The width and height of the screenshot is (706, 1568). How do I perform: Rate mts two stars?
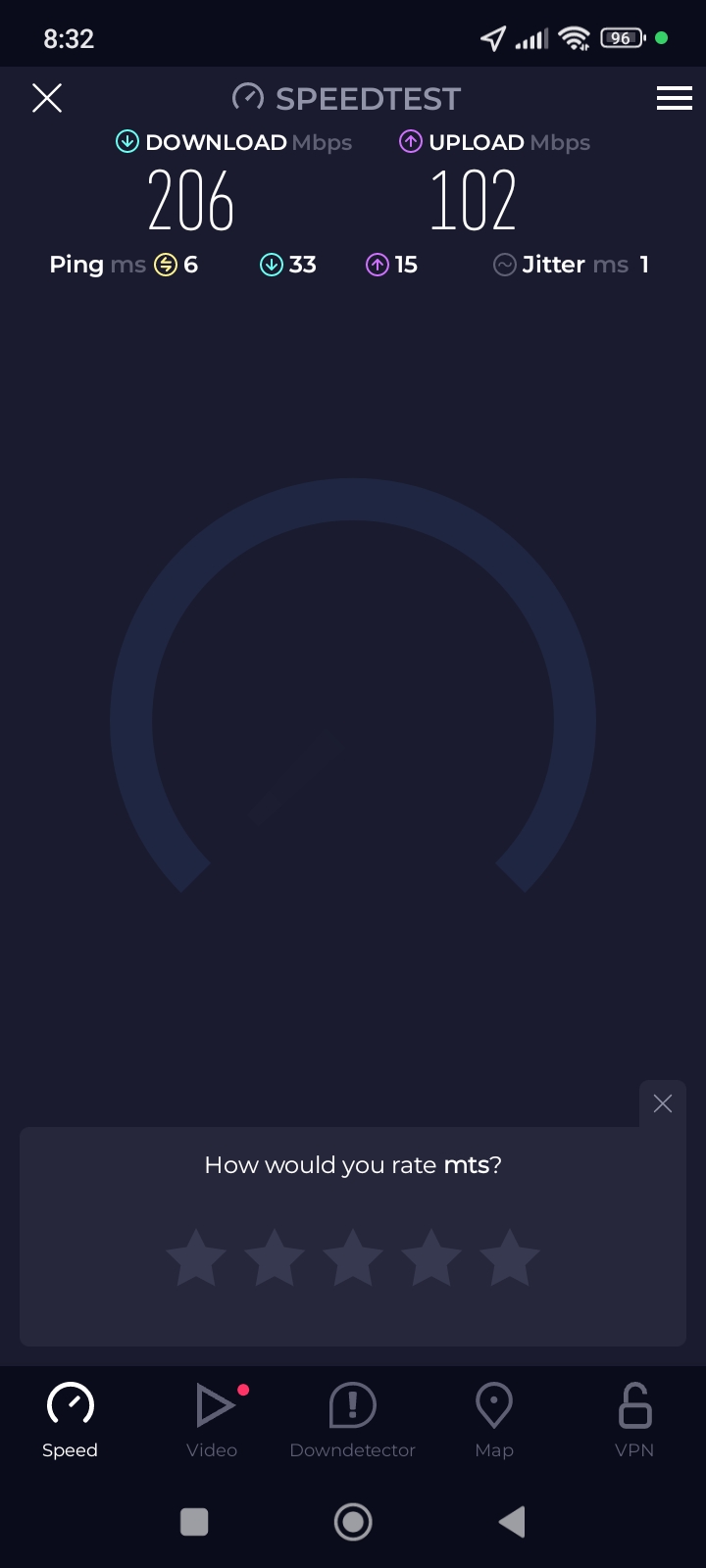point(275,1257)
